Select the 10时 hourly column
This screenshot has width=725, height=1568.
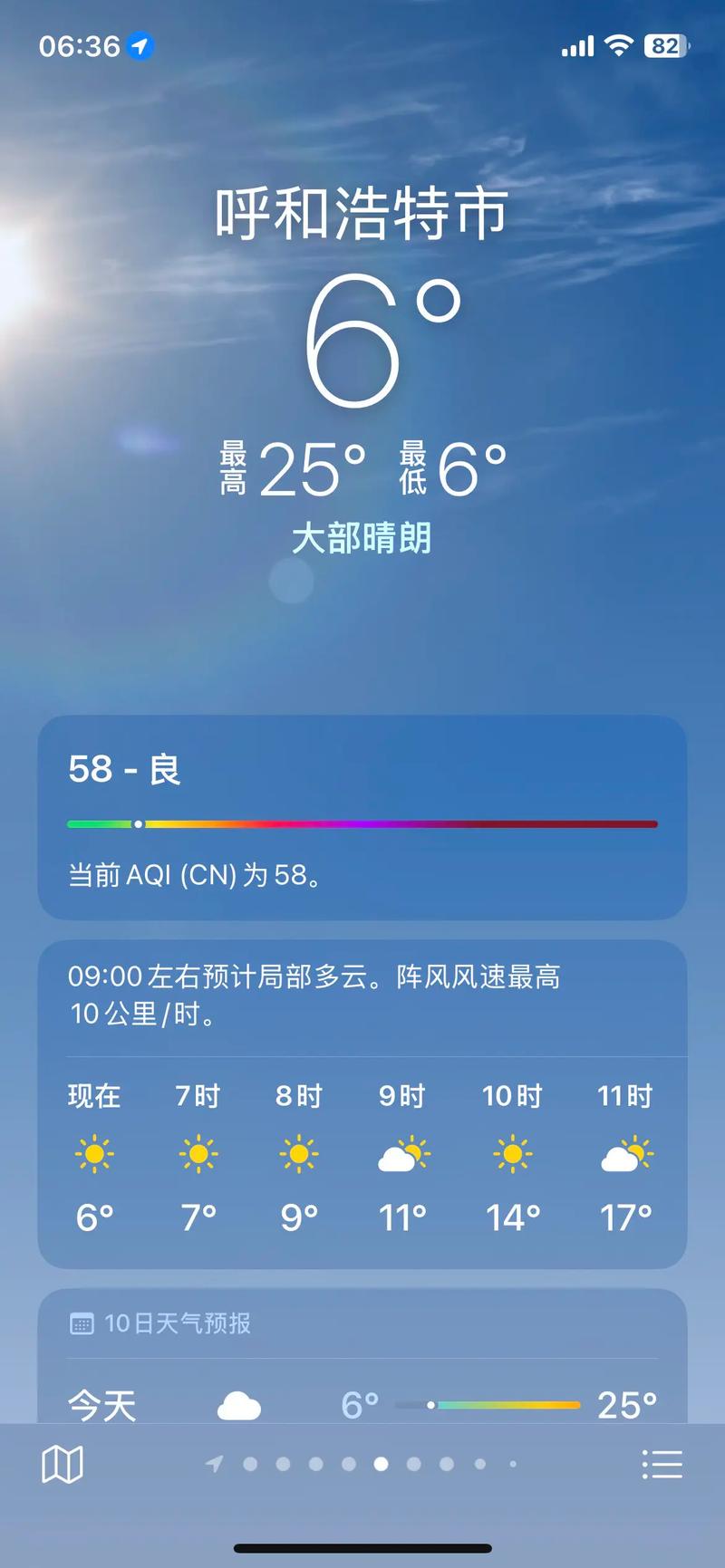[x=512, y=1153]
